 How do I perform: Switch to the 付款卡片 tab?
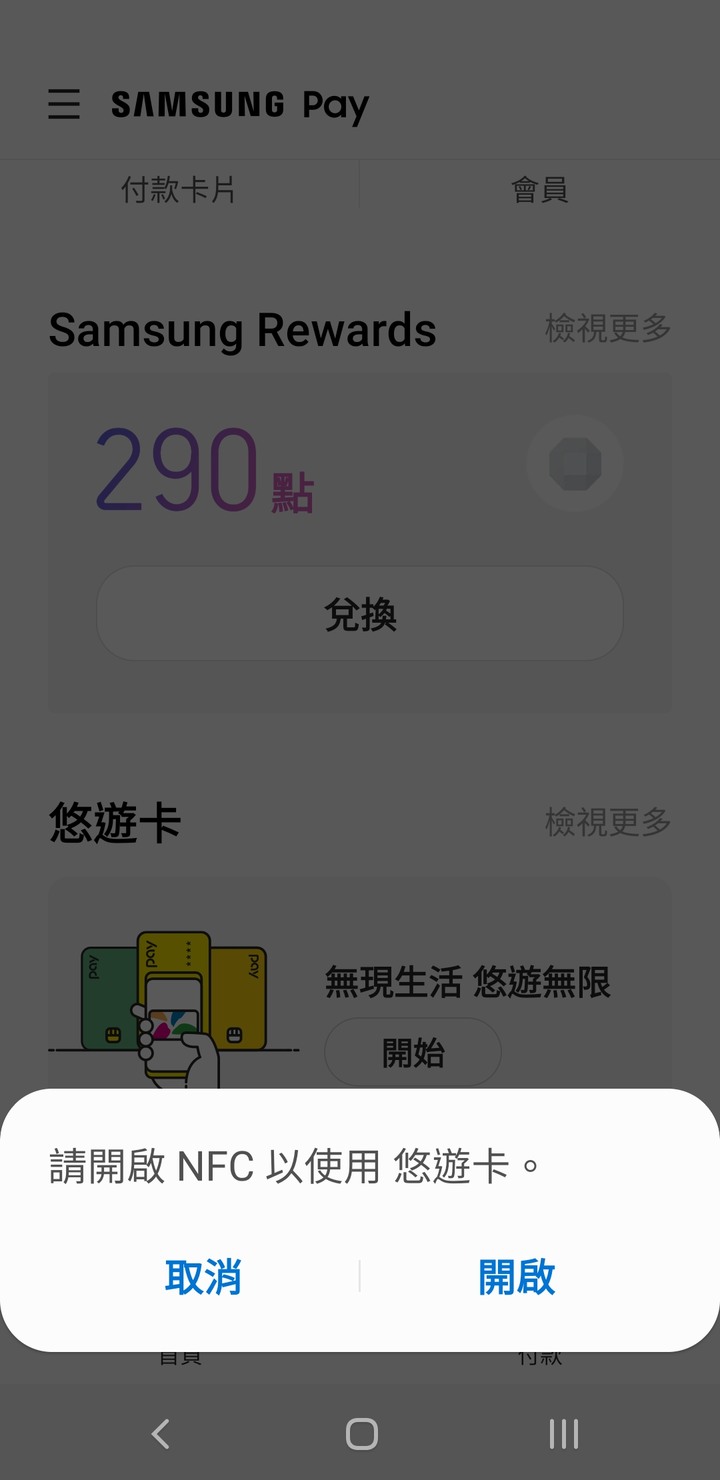click(178, 189)
